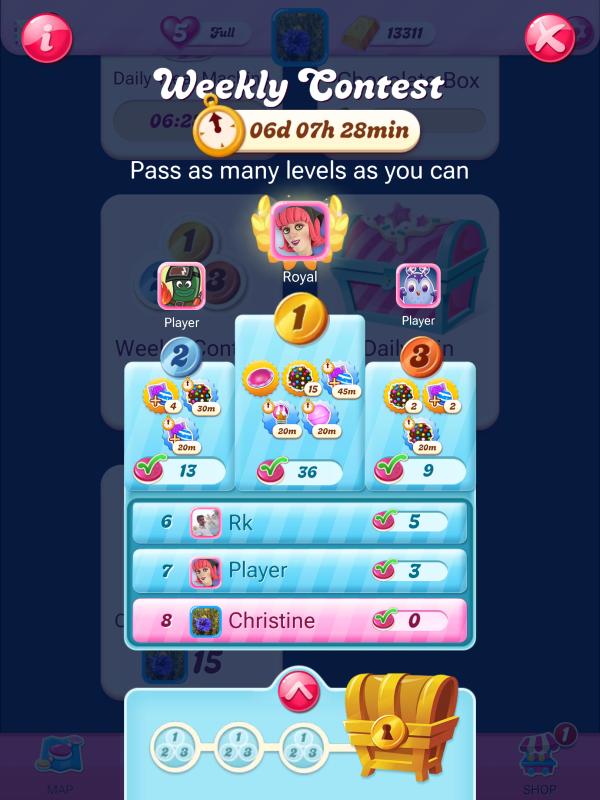600x800 pixels.
Task: Open Christine's leaderboard row
Action: point(300,620)
